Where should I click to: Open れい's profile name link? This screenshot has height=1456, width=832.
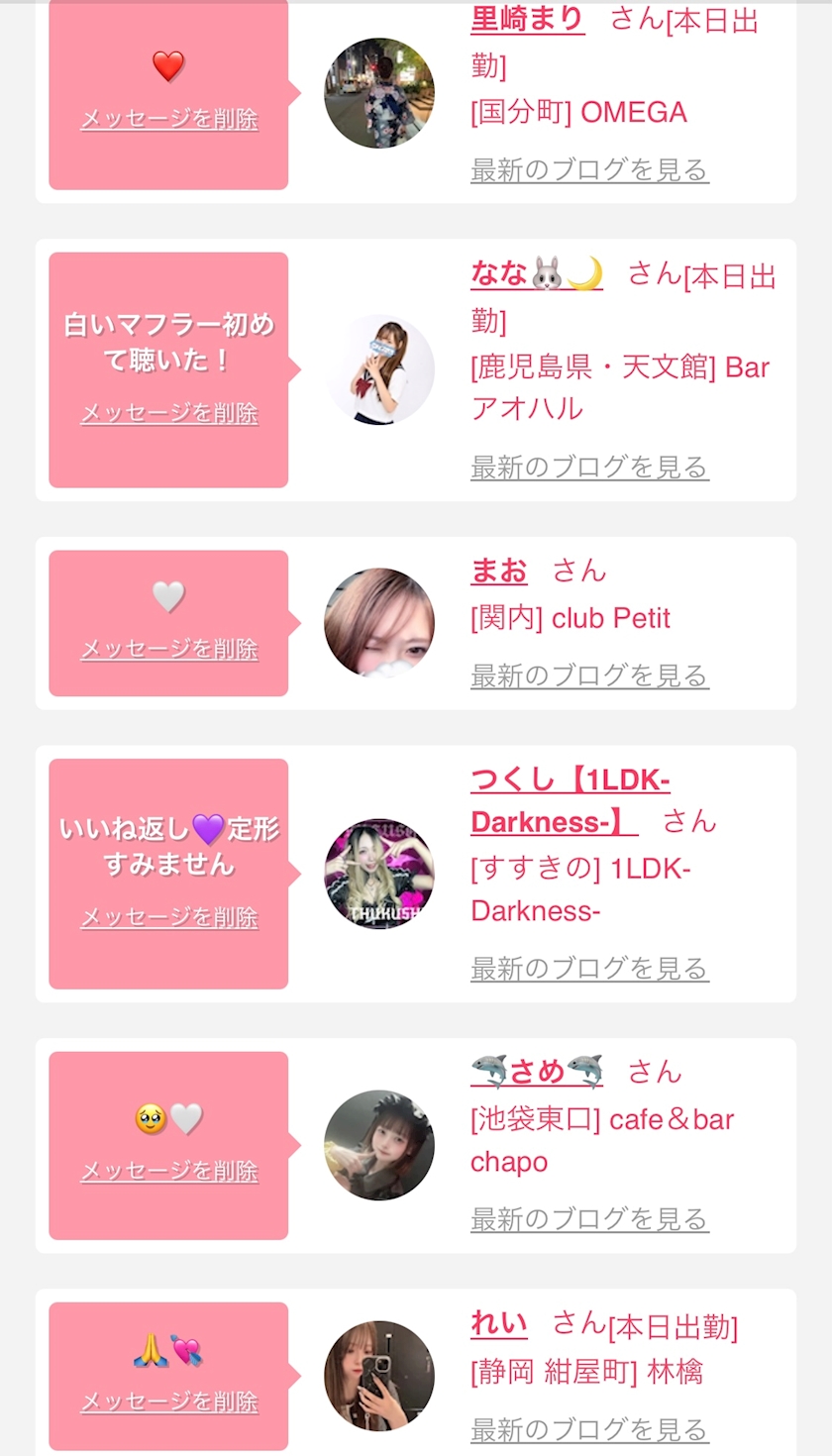[x=498, y=1323]
